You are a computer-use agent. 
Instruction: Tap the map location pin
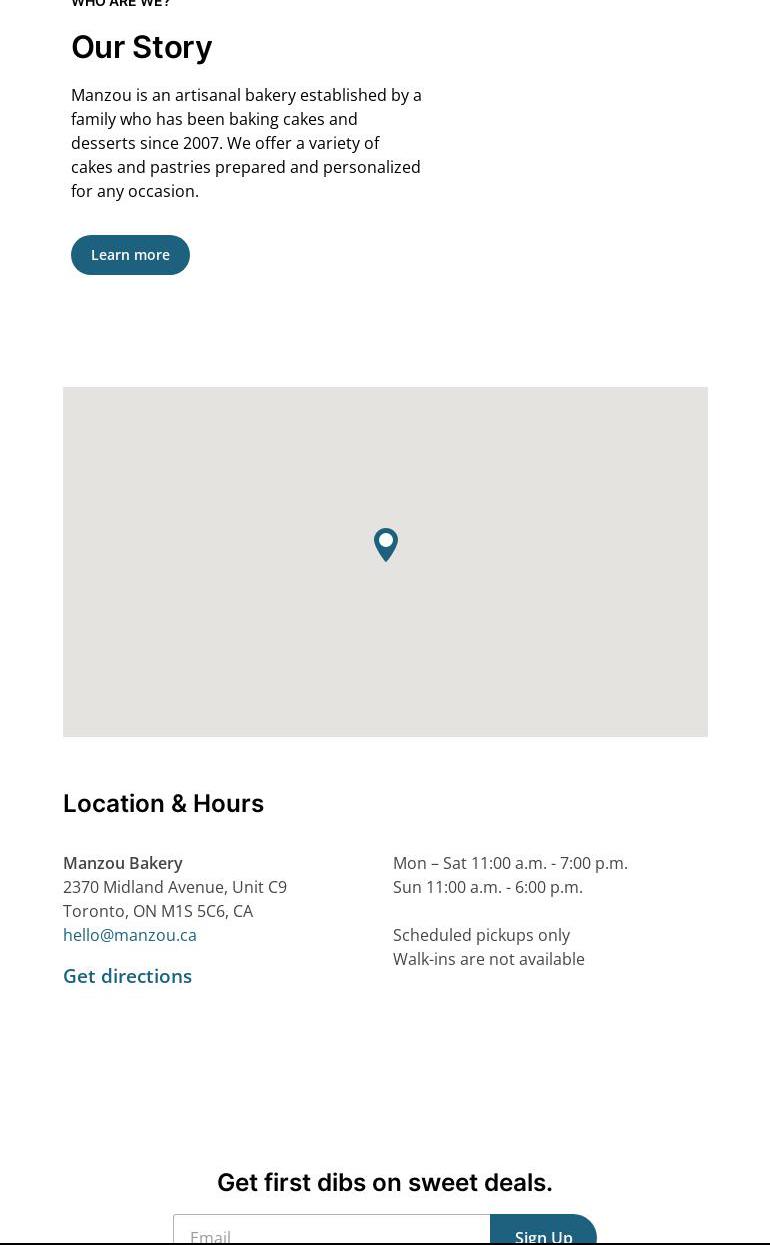385,543
